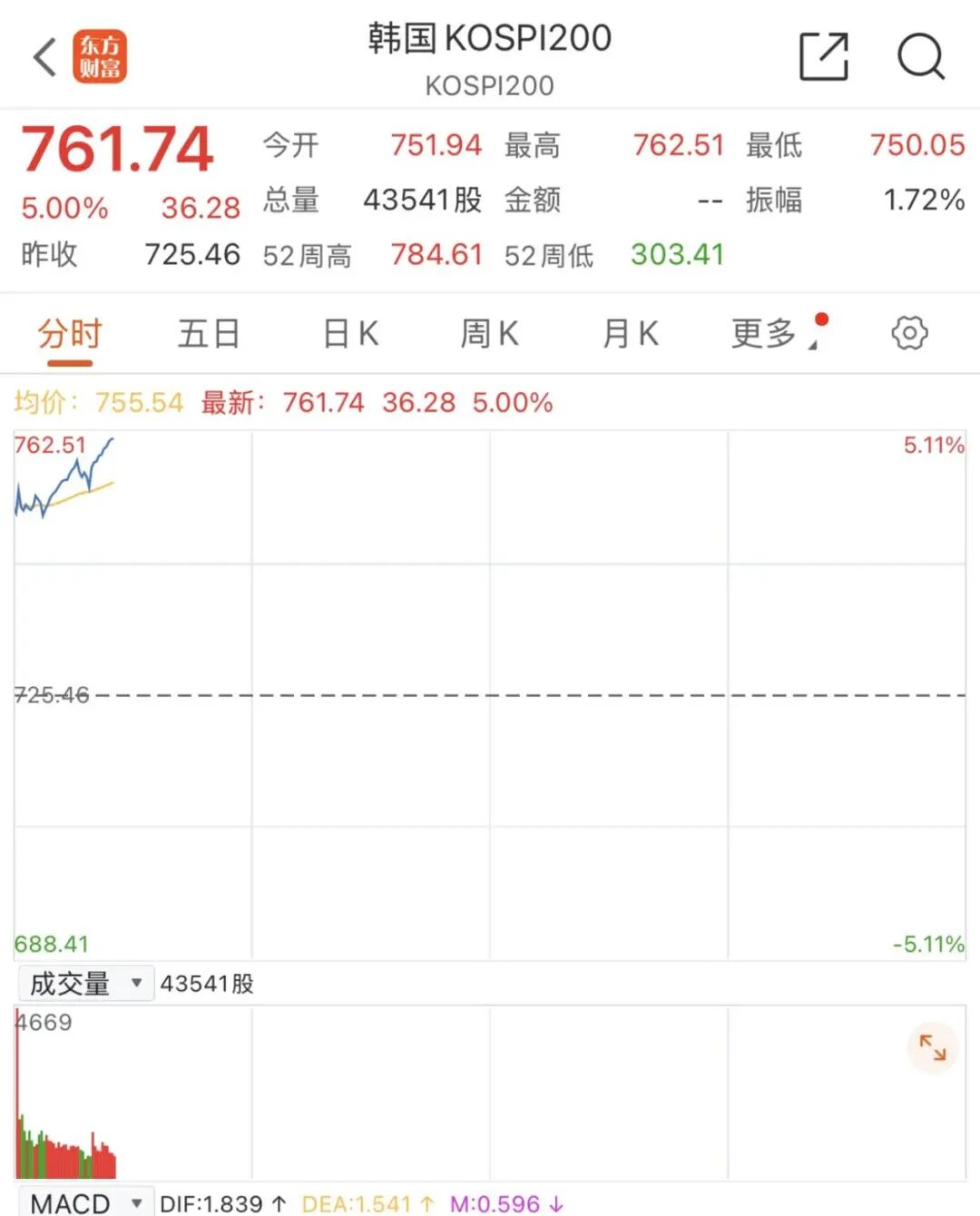980x1216 pixels.
Task: Open the search magnifier icon
Action: [920, 57]
